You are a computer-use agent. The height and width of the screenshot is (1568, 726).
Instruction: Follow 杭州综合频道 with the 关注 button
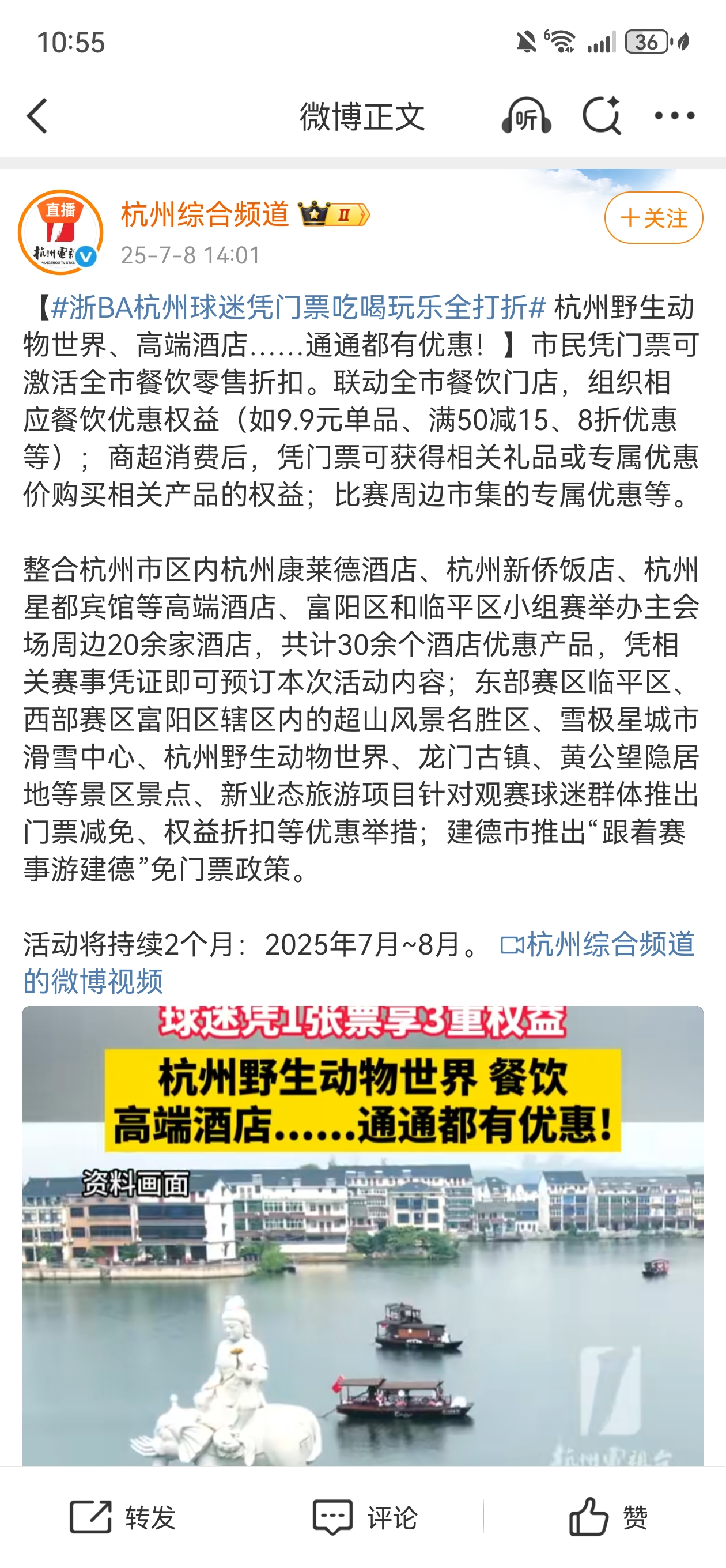coord(653,218)
